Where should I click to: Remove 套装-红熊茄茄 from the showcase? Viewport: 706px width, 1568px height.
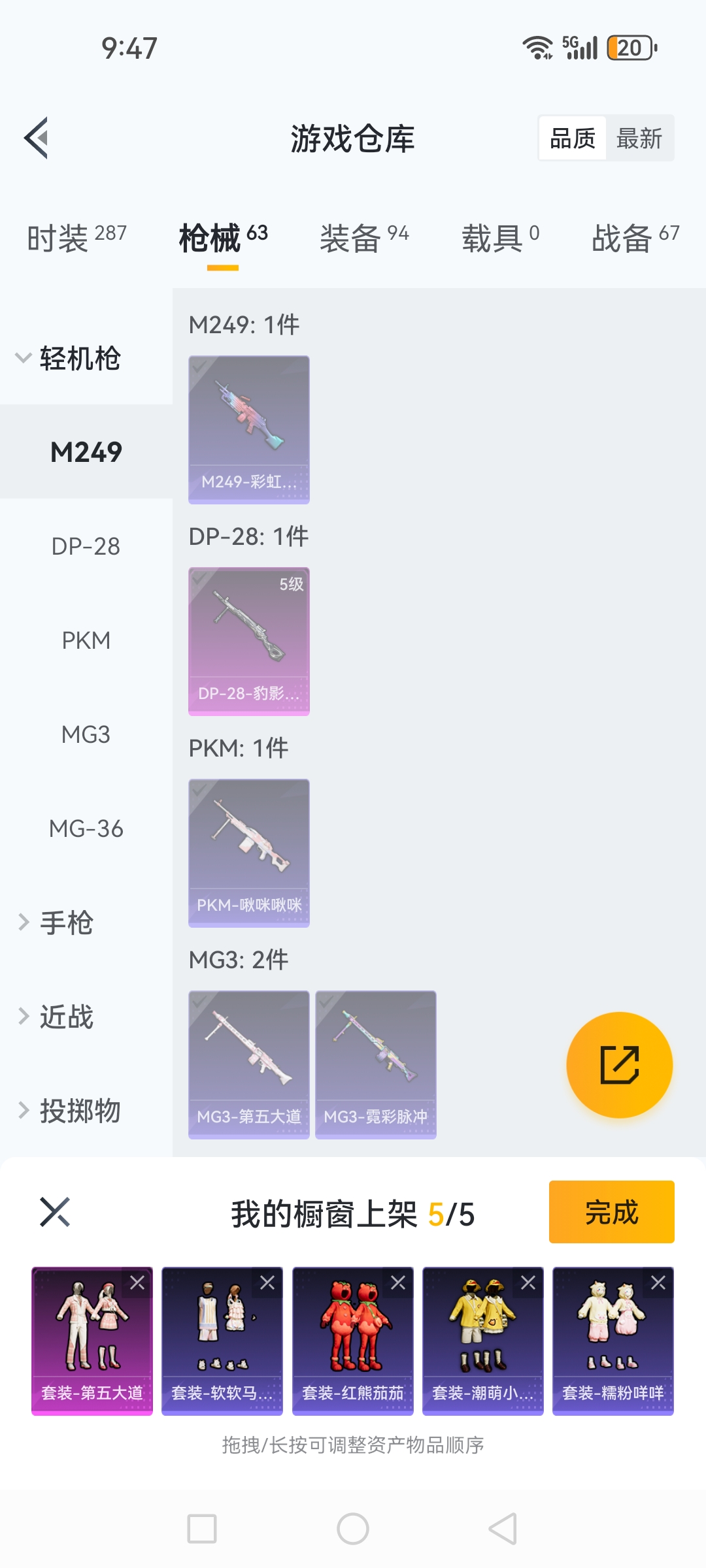(398, 1283)
